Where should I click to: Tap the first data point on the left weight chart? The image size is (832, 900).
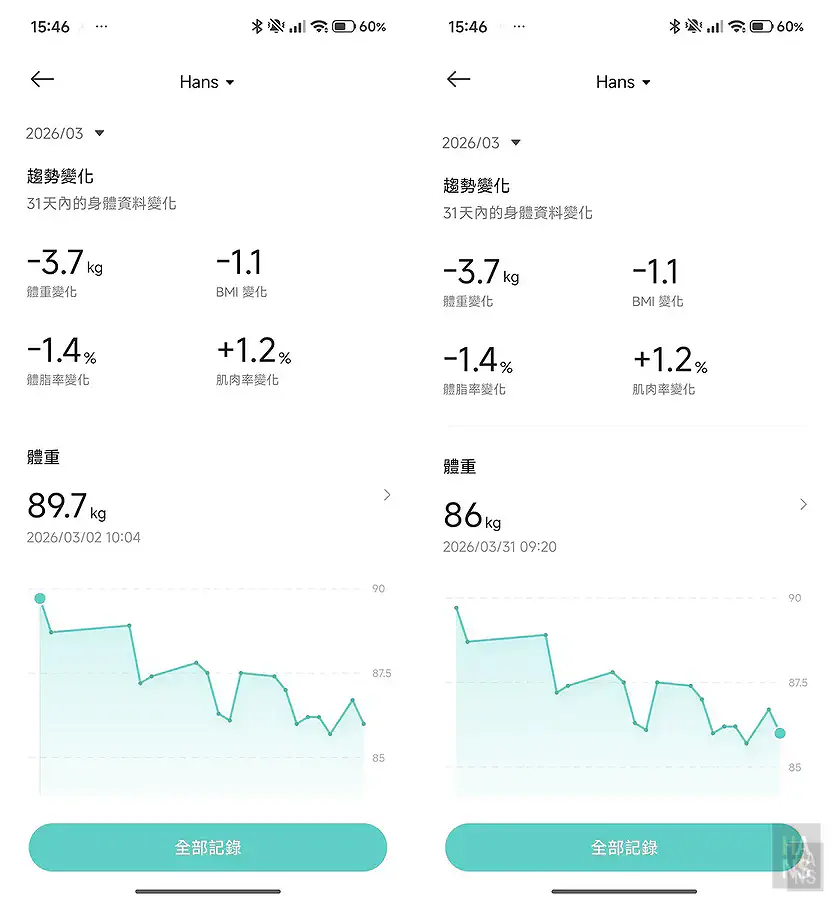pos(39,598)
